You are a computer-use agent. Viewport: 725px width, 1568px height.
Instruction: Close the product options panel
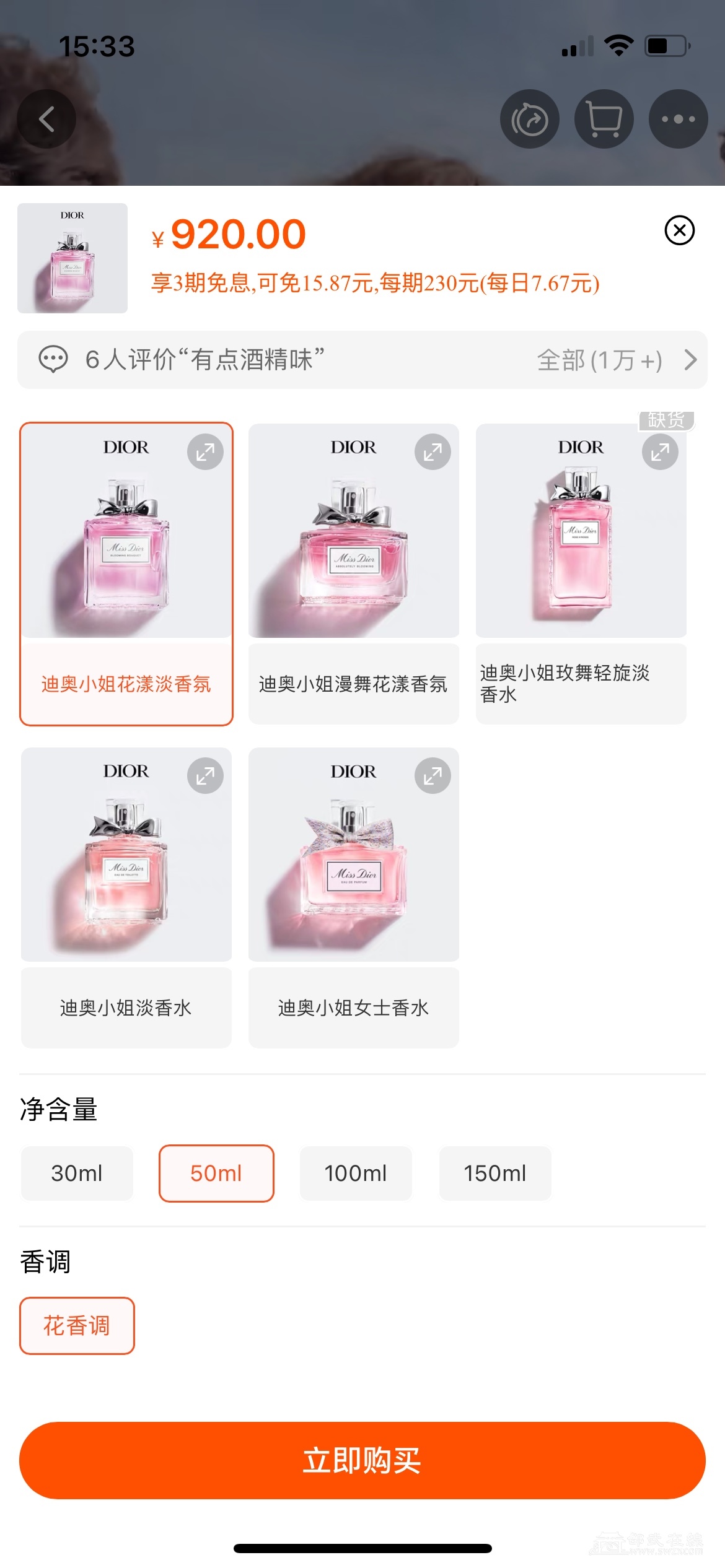[680, 230]
